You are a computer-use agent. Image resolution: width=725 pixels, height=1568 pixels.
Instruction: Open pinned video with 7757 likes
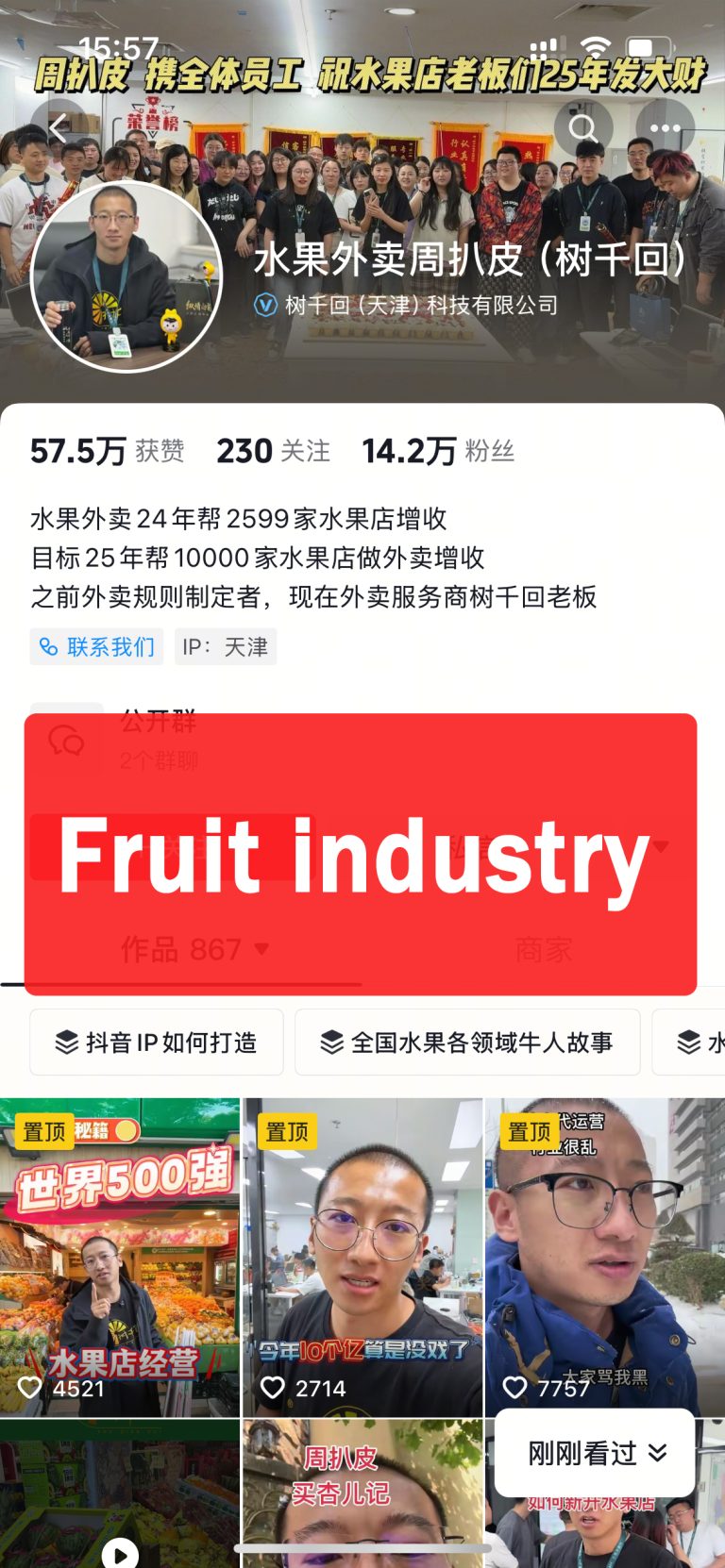604,1257
